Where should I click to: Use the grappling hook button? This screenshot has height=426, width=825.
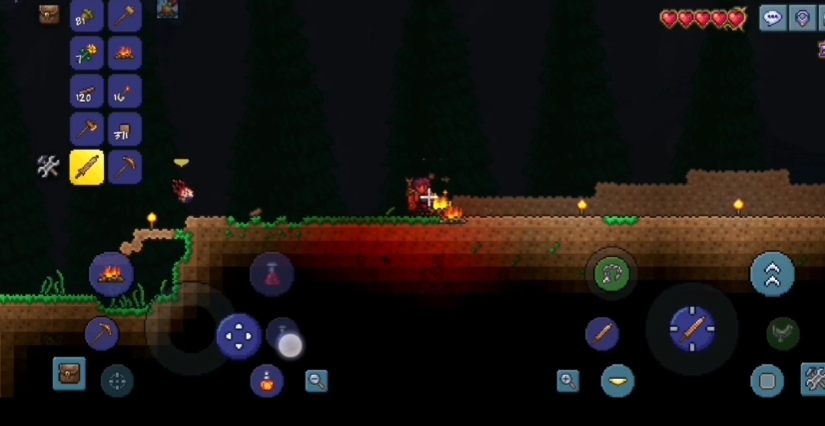point(611,273)
